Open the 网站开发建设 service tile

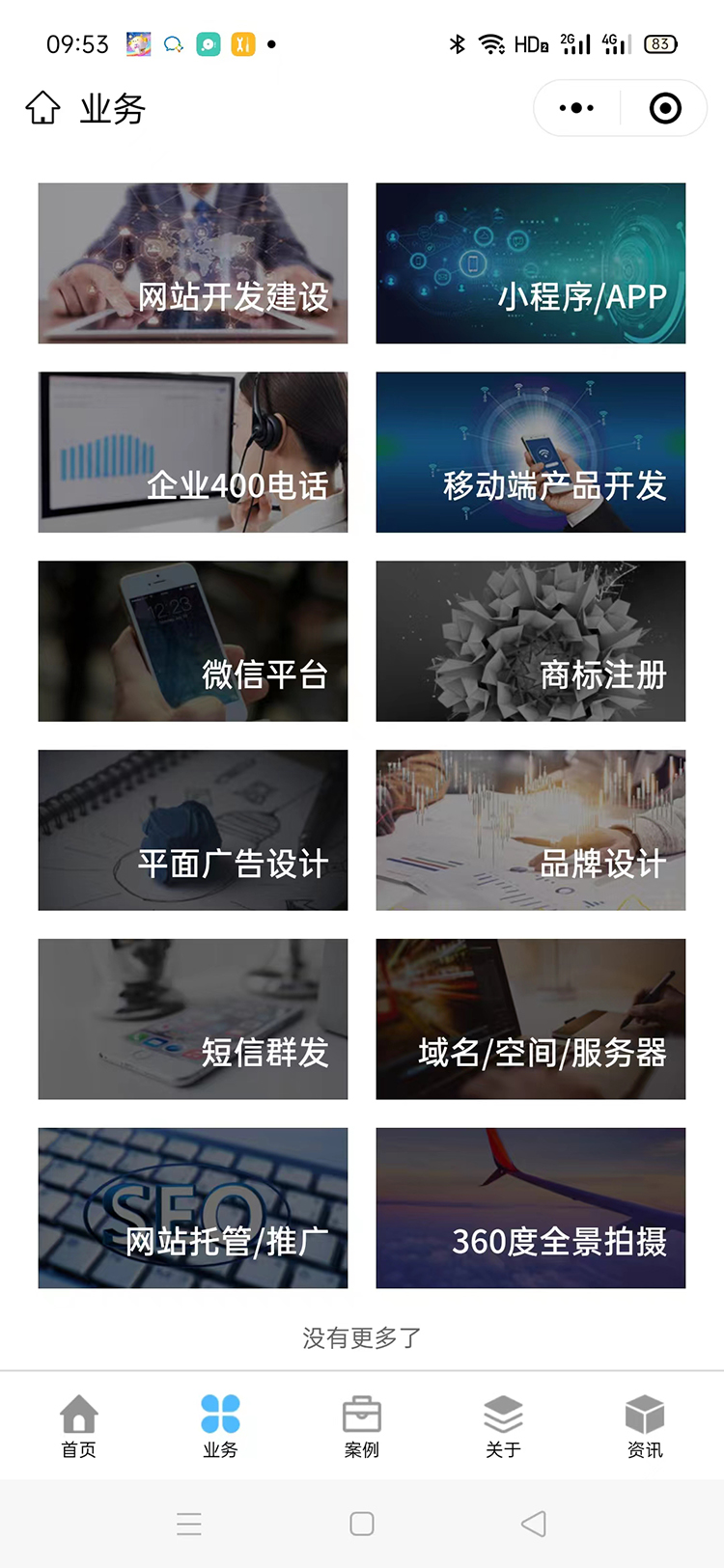tap(193, 263)
